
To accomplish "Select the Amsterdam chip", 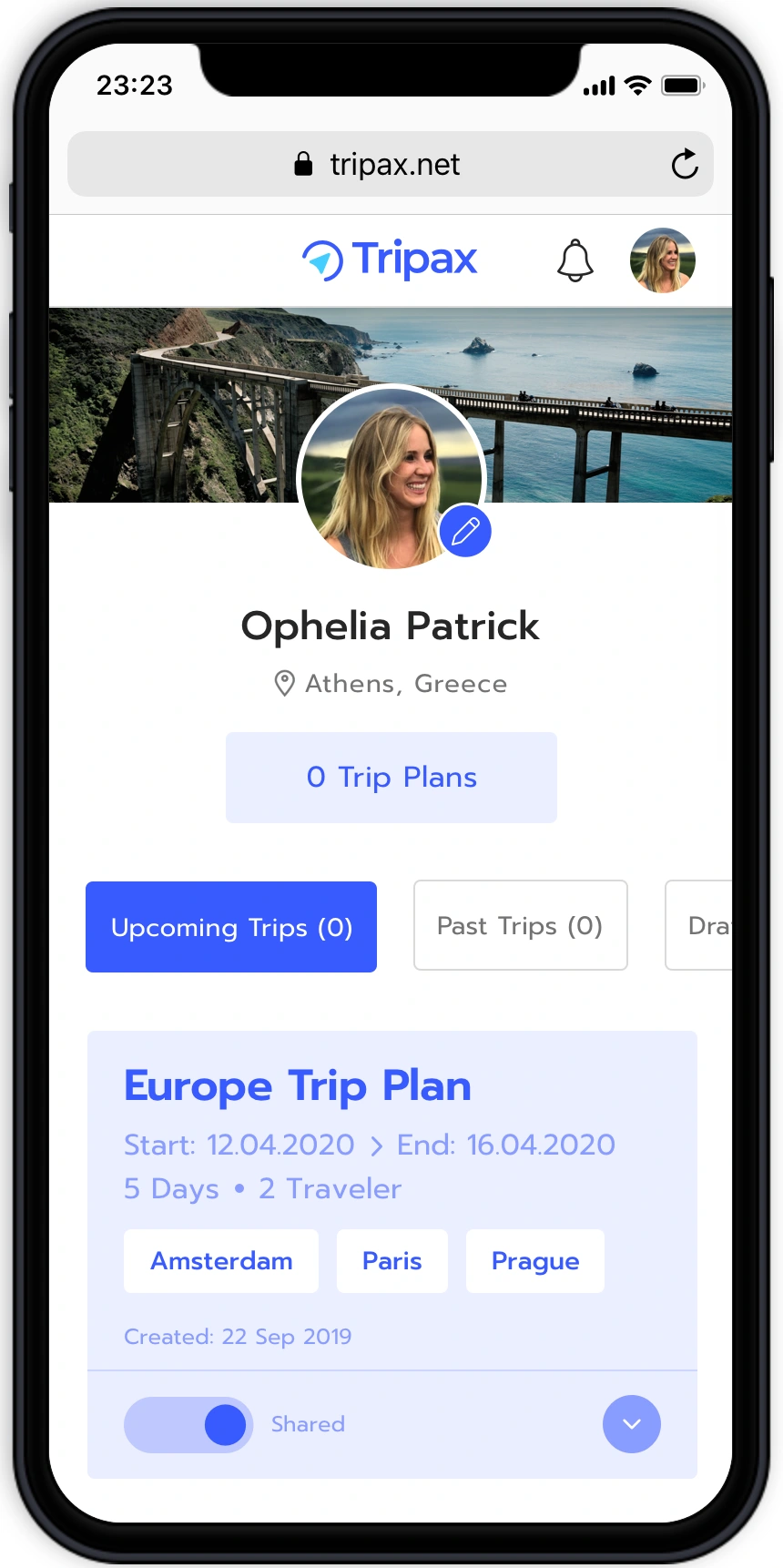I will [x=221, y=1261].
